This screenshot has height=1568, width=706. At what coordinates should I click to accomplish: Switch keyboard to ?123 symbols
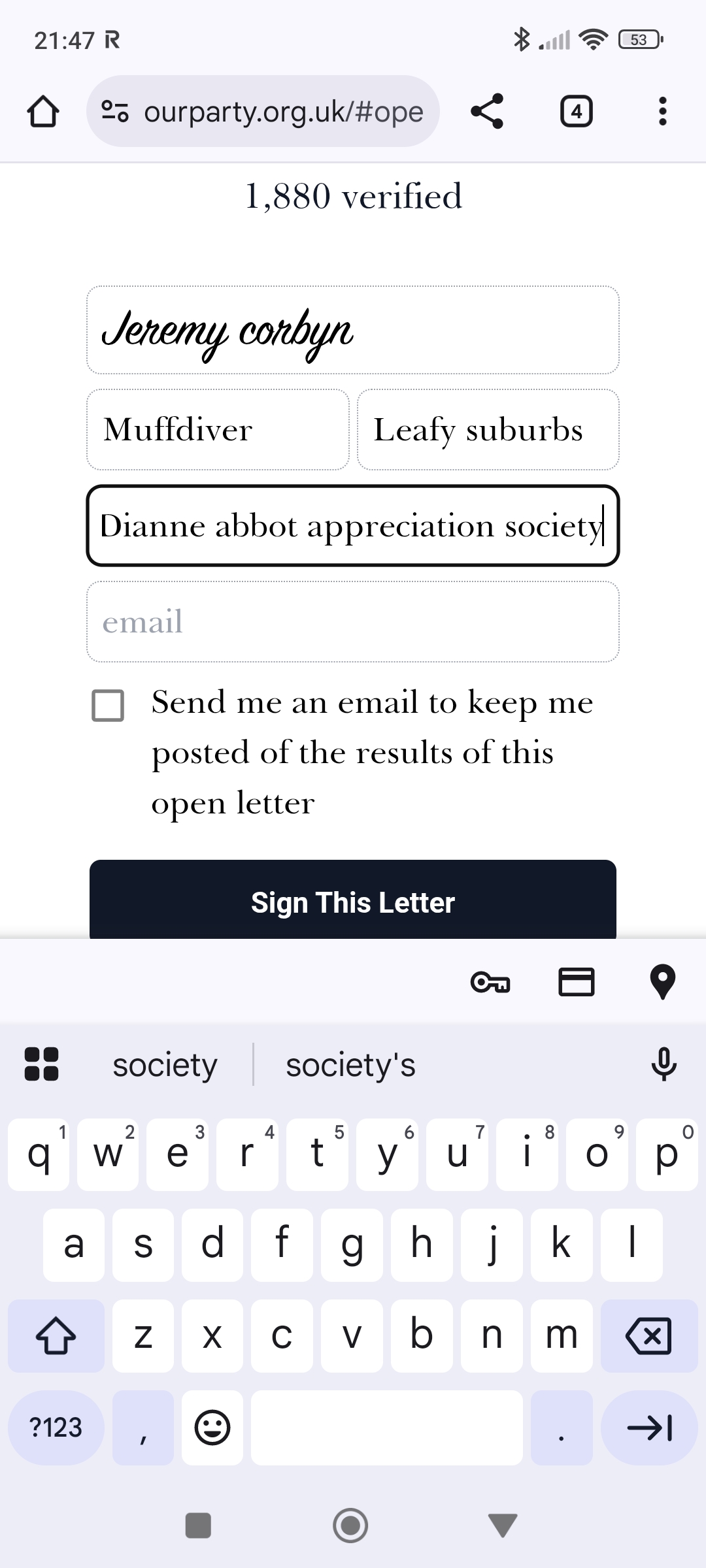pyautogui.click(x=56, y=1428)
